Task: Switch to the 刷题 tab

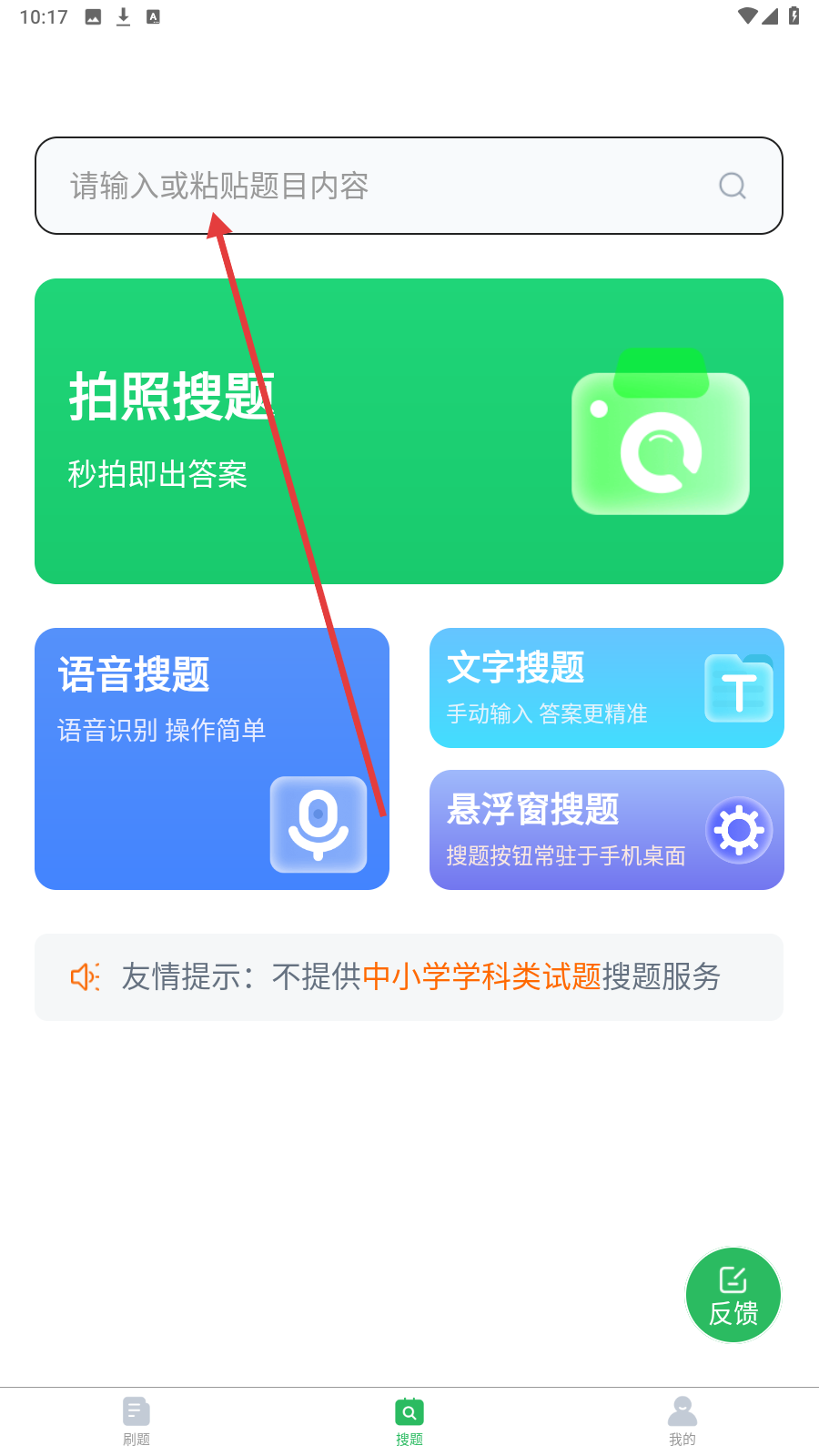Action: tap(136, 1421)
